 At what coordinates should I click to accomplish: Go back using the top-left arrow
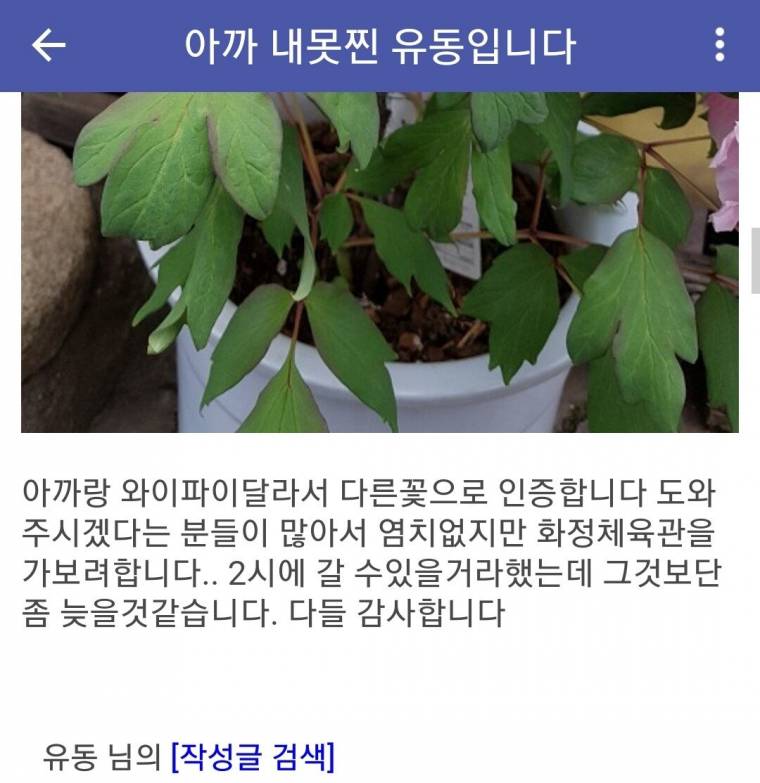pos(48,45)
